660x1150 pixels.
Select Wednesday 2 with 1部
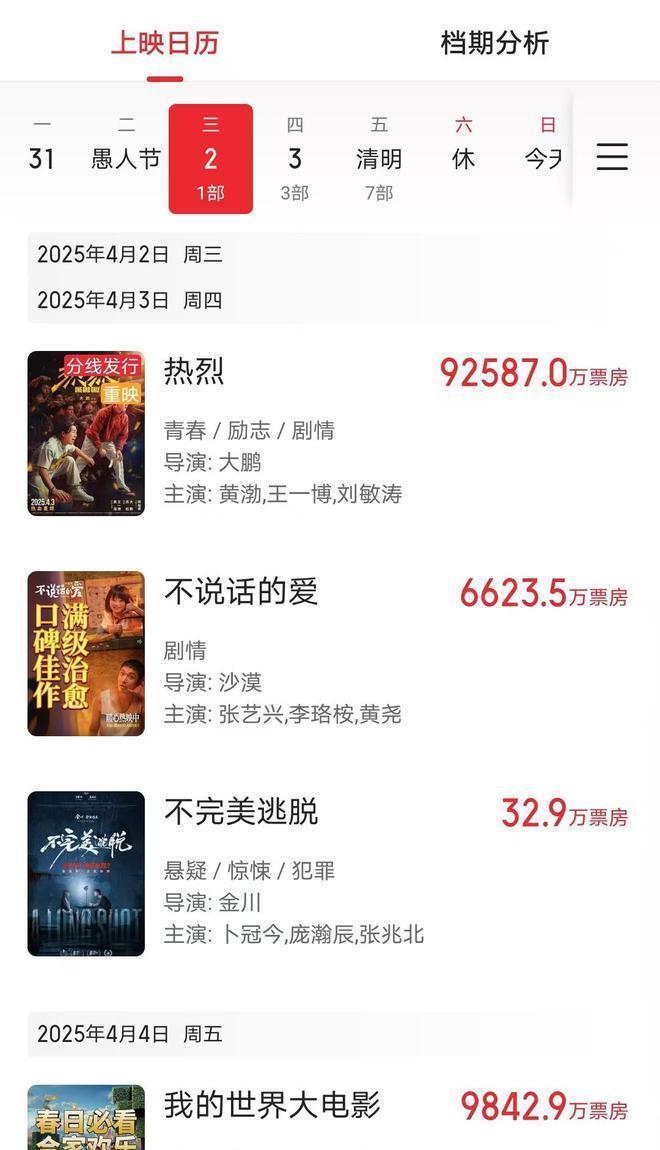210,158
